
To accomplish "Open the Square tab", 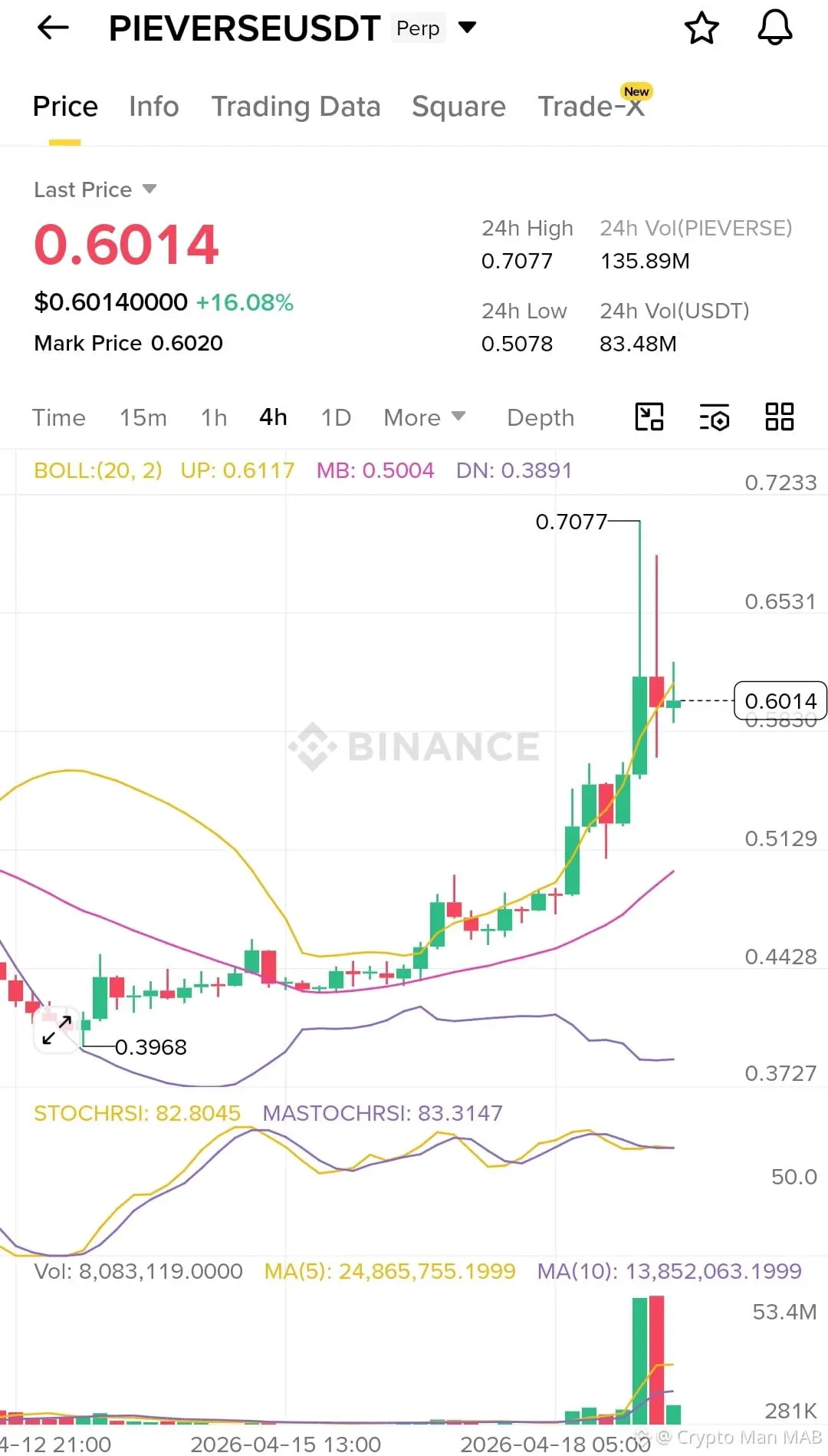I will coord(458,107).
